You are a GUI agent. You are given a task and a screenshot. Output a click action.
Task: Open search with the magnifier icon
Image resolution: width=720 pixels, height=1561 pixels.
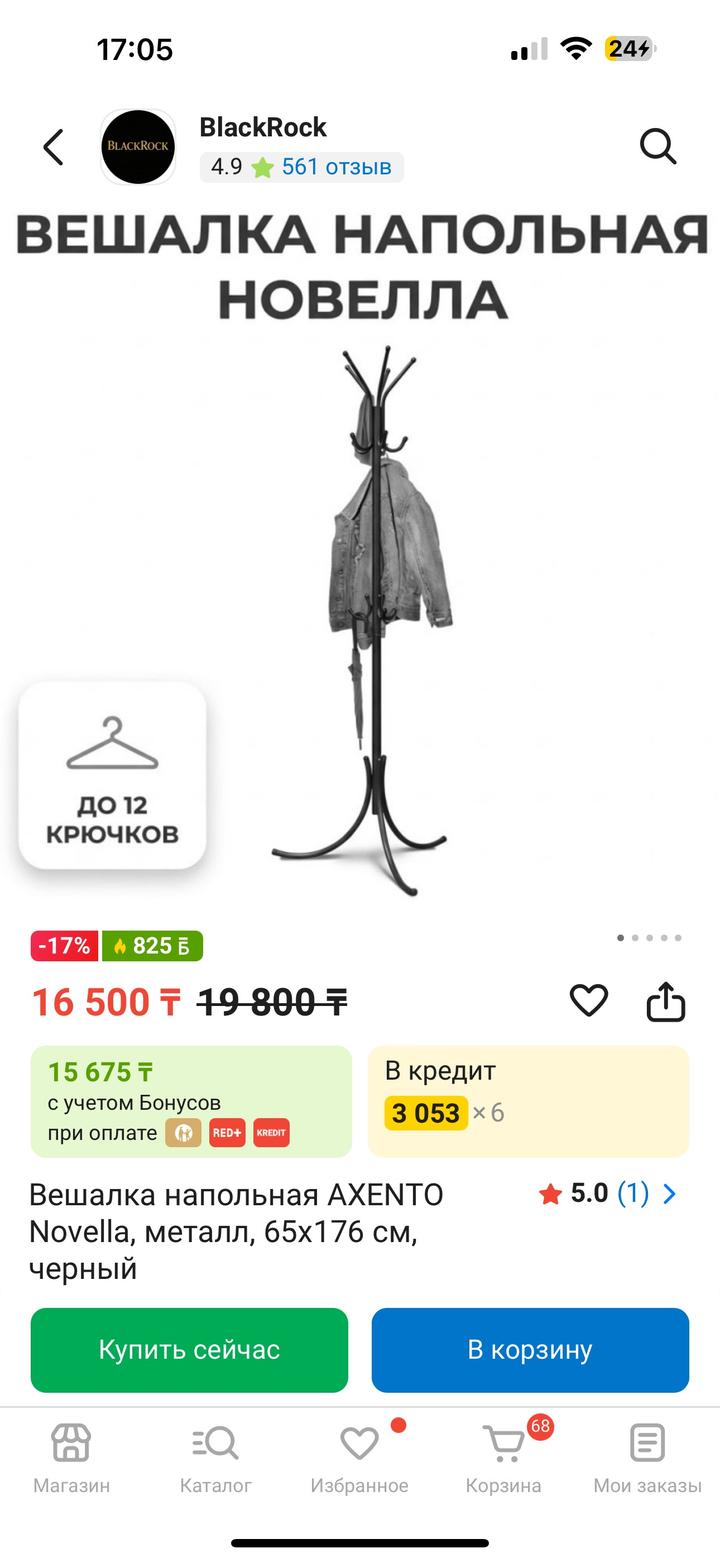[658, 147]
